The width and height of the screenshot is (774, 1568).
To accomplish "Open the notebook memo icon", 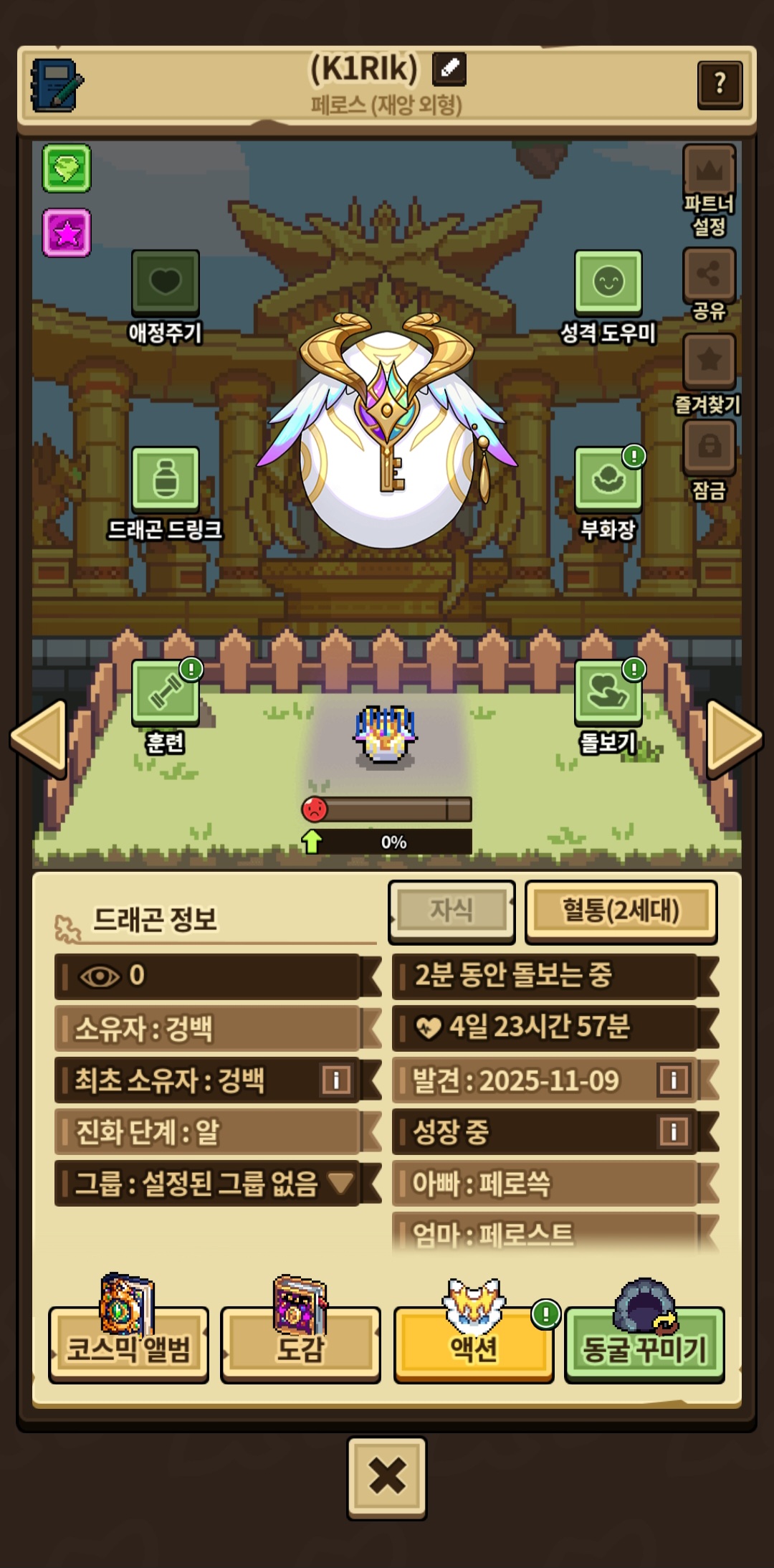I will click(x=56, y=85).
